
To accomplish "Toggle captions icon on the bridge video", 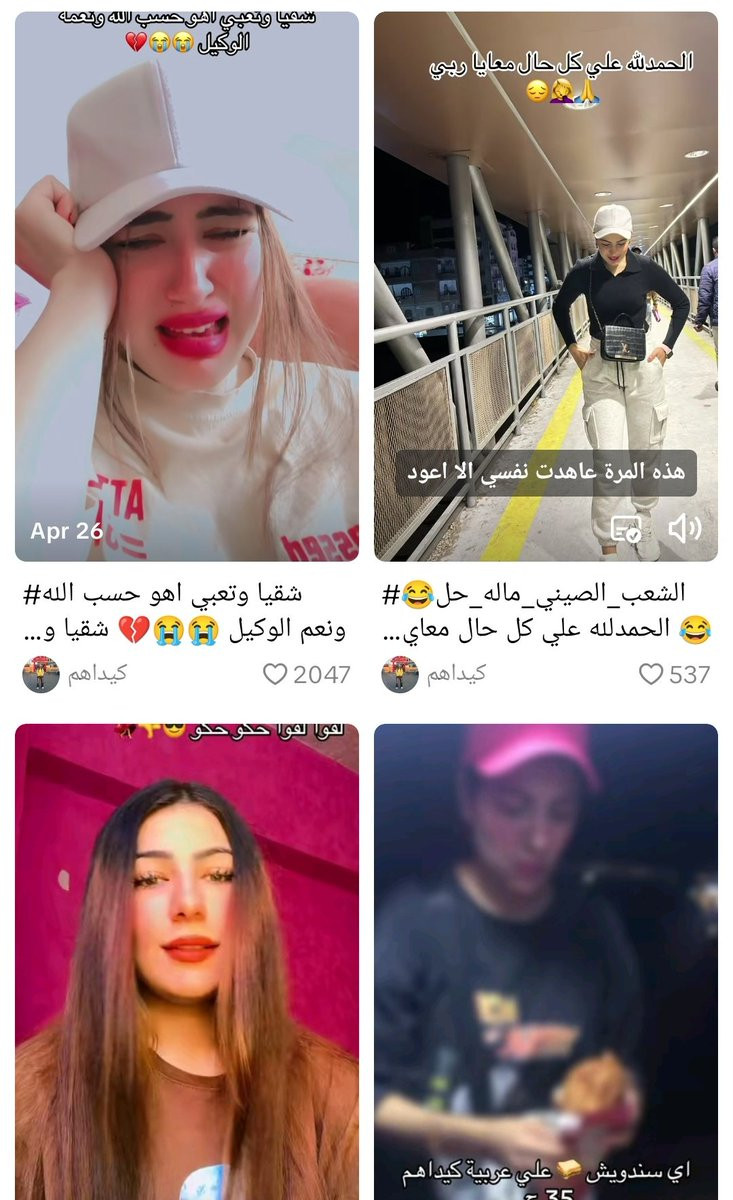I will coord(626,529).
